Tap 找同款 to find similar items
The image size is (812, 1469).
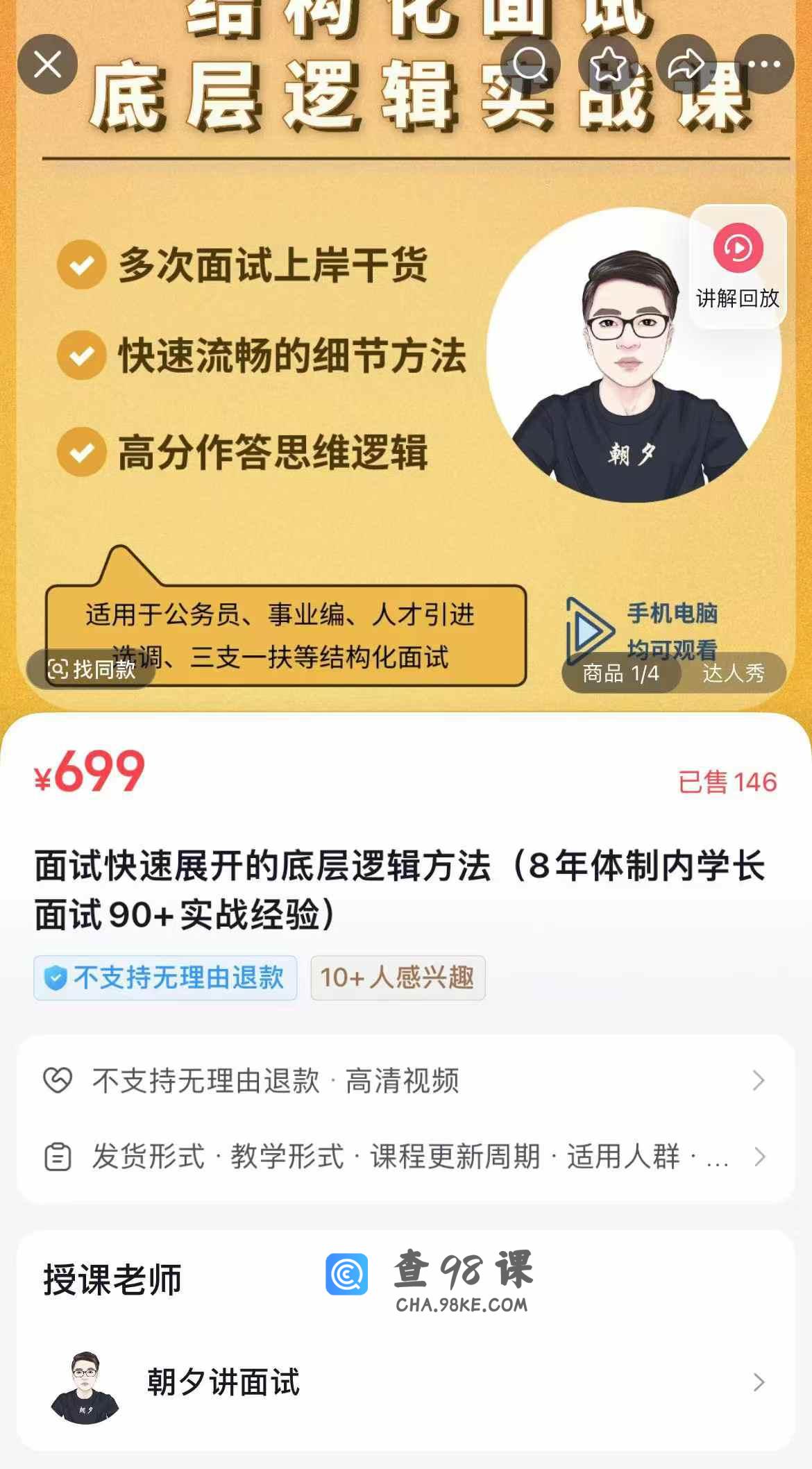point(91,669)
